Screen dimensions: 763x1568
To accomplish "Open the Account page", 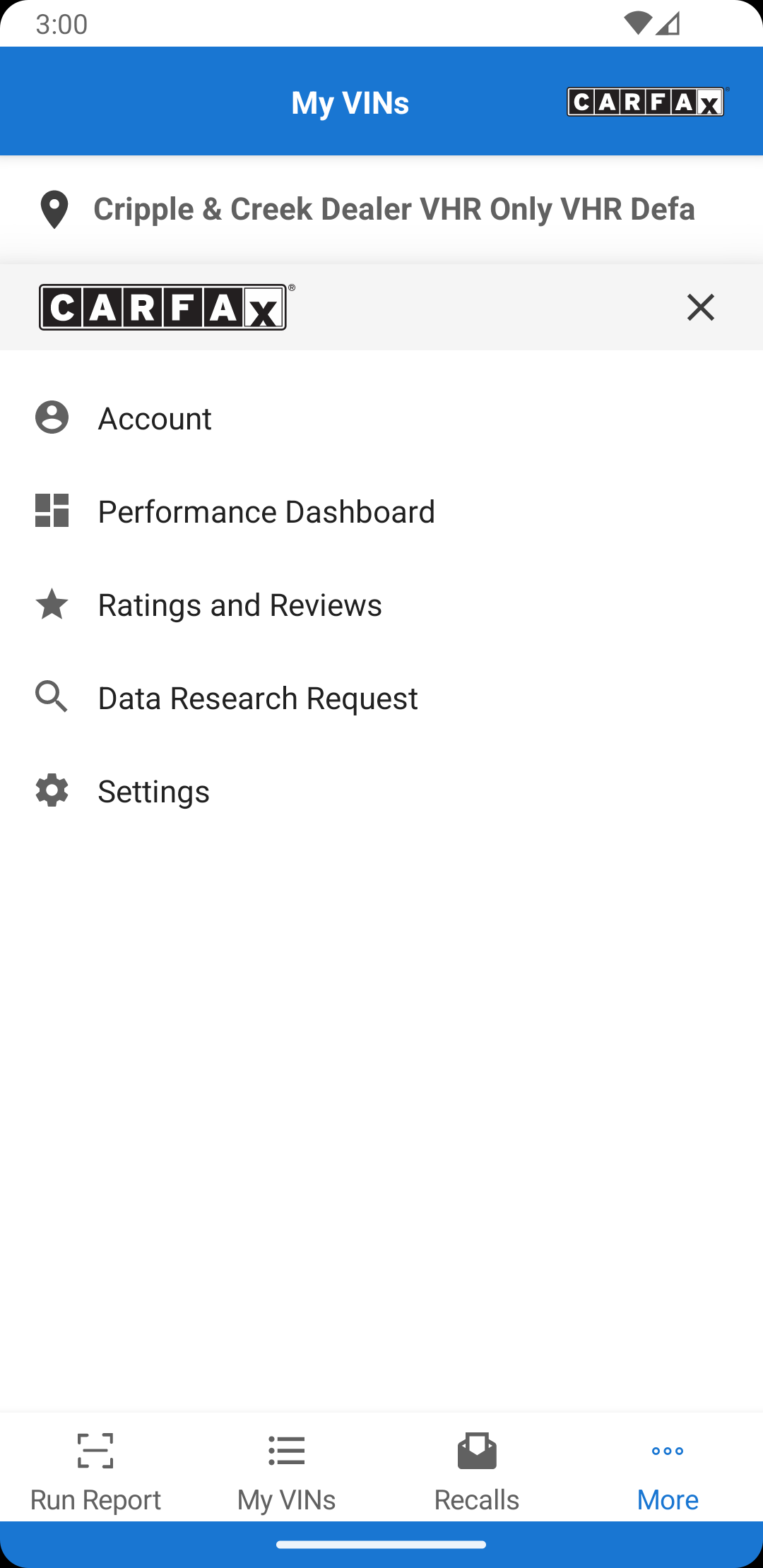I will (x=155, y=418).
